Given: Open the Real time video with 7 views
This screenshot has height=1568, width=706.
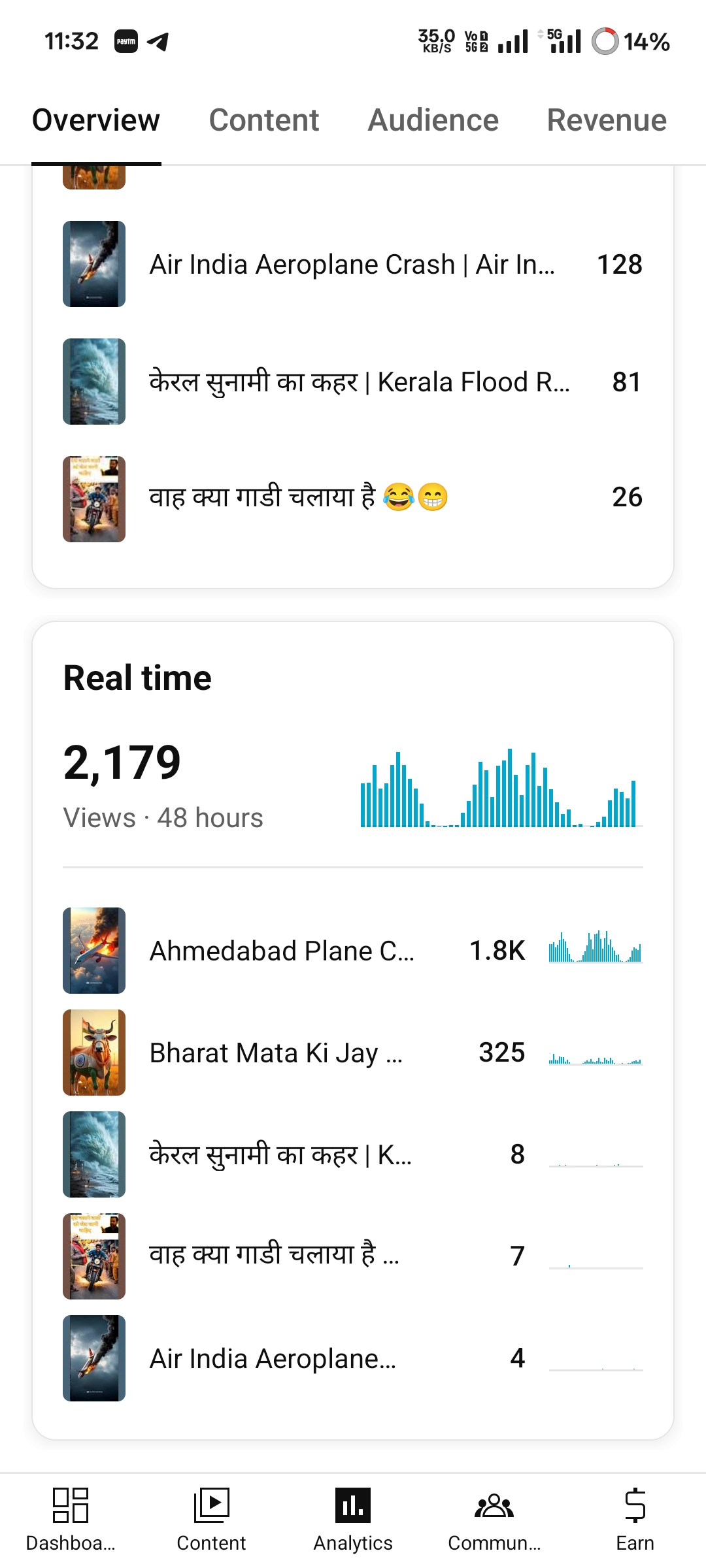Looking at the screenshot, I should tap(352, 1256).
